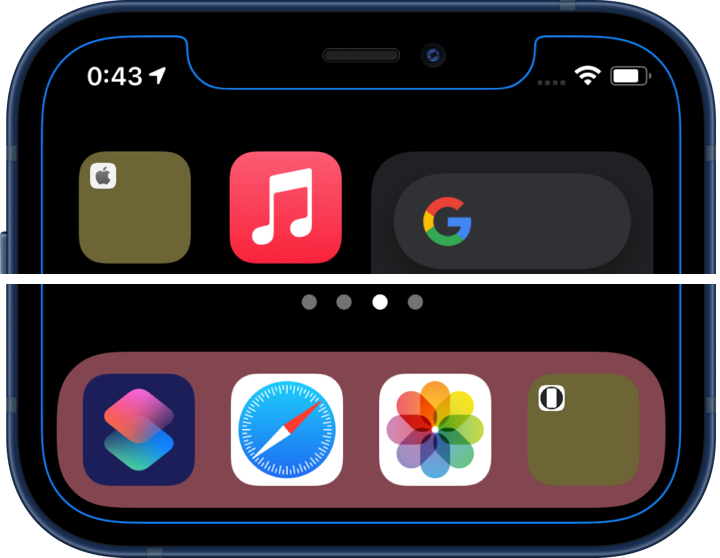This screenshot has width=720, height=558.
Task: Open Safari browser from dock
Action: coord(287,430)
